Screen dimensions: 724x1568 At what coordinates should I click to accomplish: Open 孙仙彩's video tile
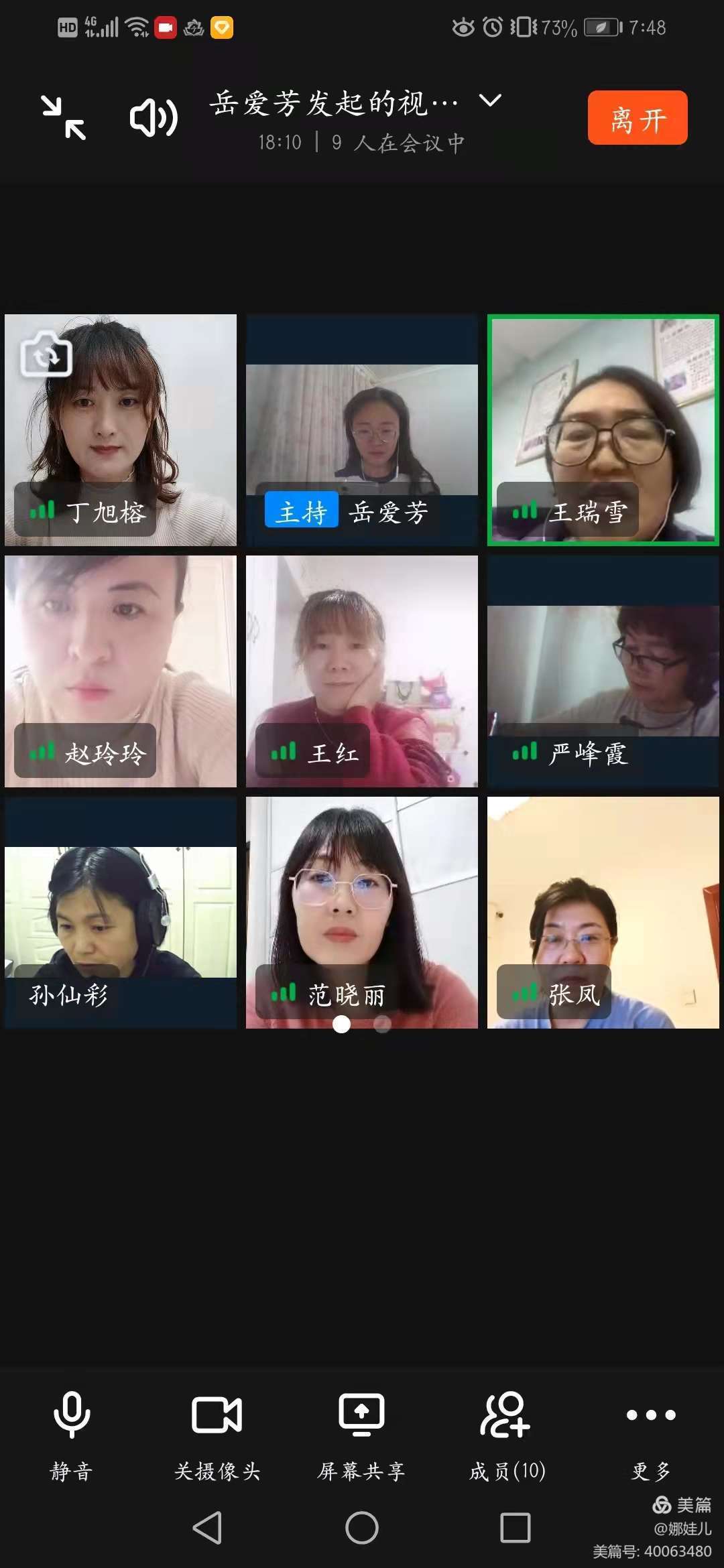click(x=121, y=912)
